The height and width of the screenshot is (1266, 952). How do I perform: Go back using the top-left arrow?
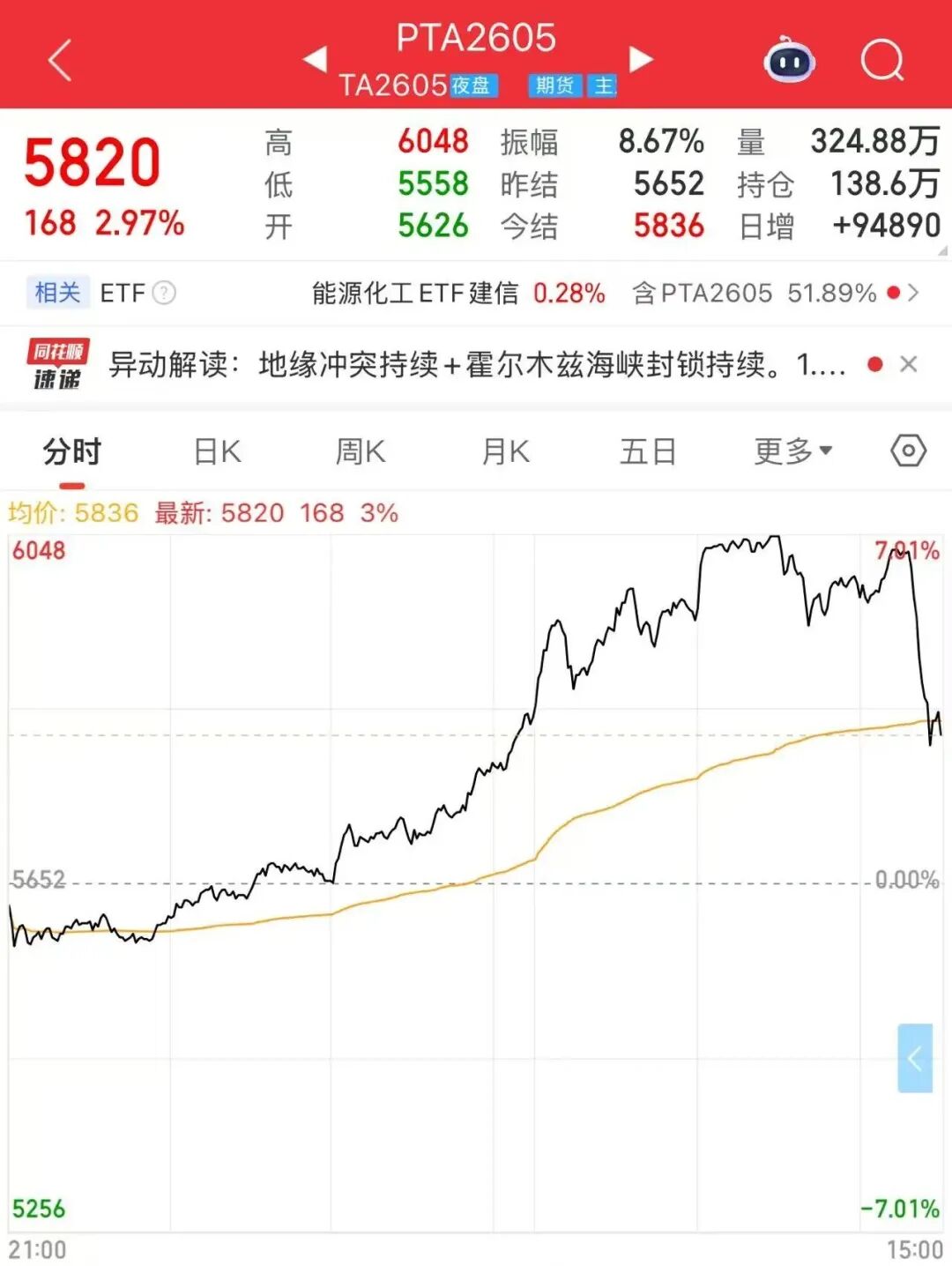[x=60, y=61]
